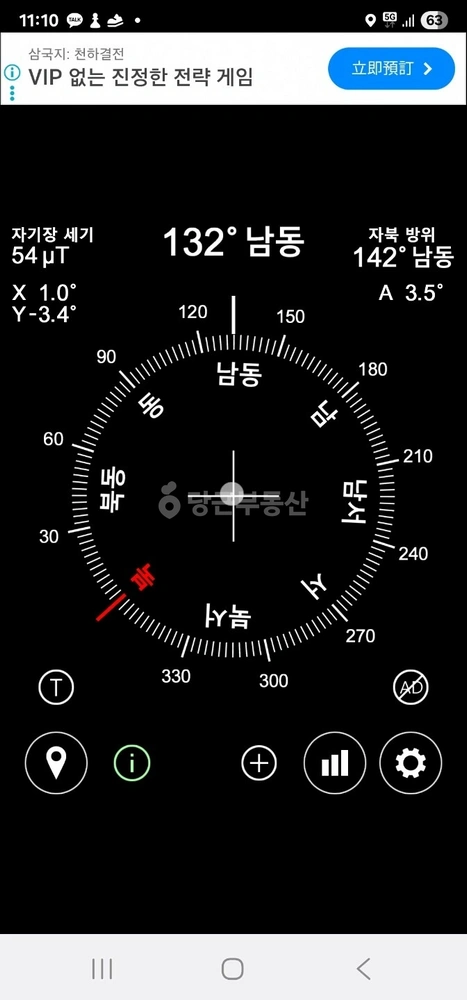467x1000 pixels.
Task: Open the 삼국지 천하결전 ad banner
Action: click(234, 68)
